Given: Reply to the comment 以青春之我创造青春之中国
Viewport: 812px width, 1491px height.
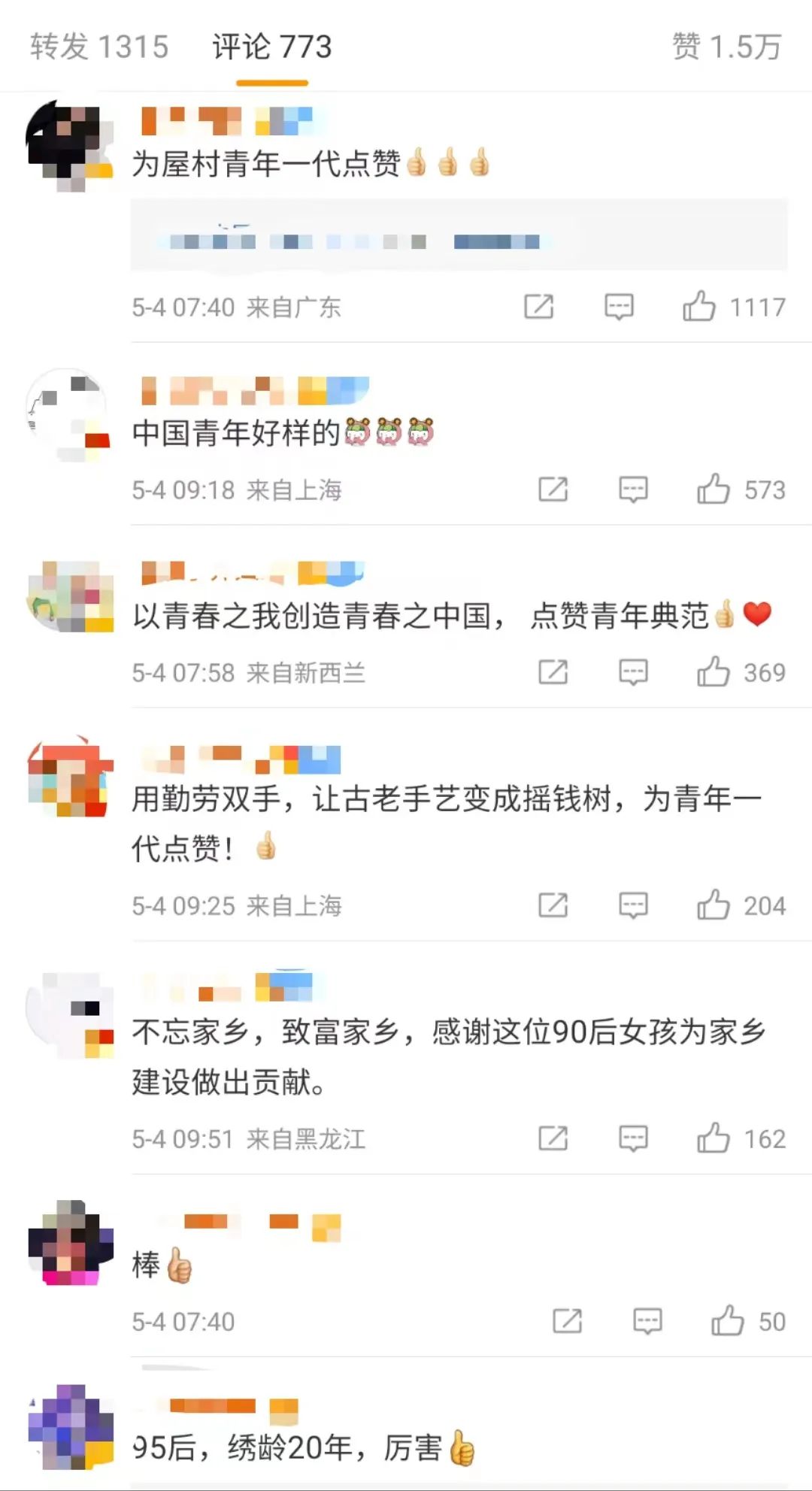Looking at the screenshot, I should tap(633, 672).
